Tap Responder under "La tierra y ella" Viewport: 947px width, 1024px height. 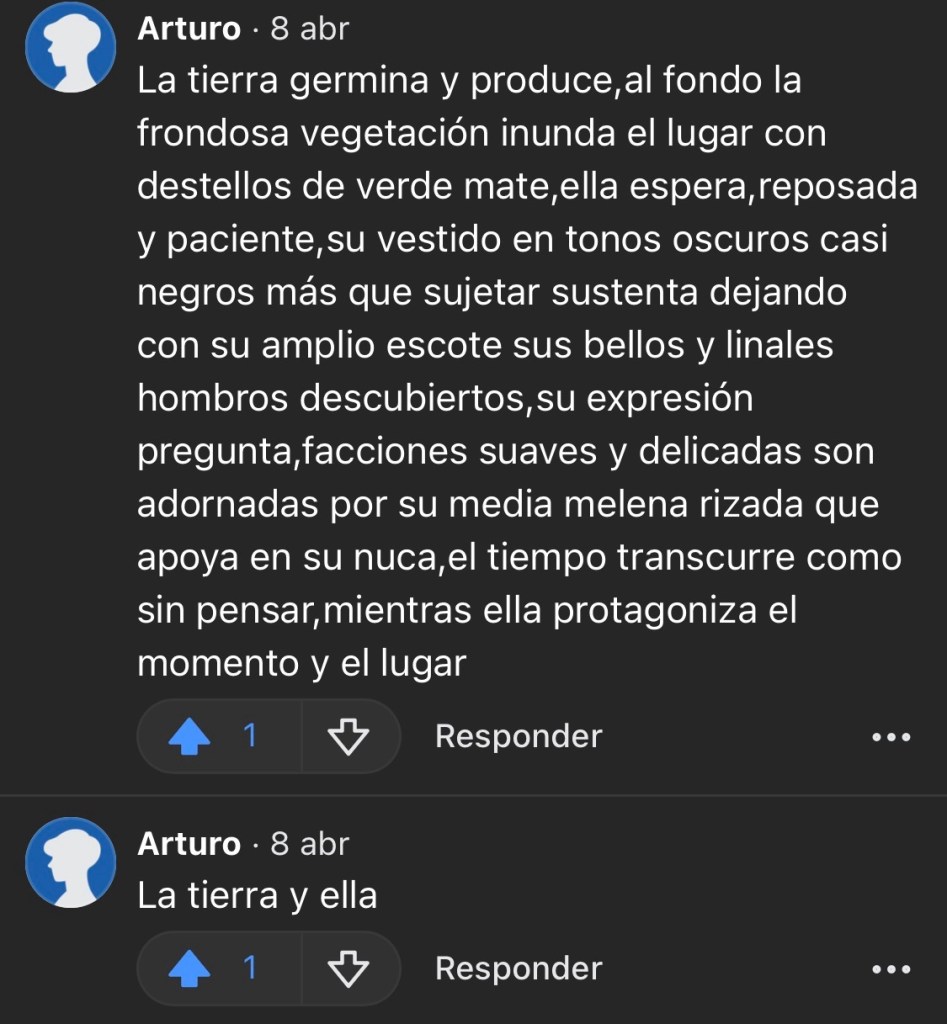[x=518, y=968]
